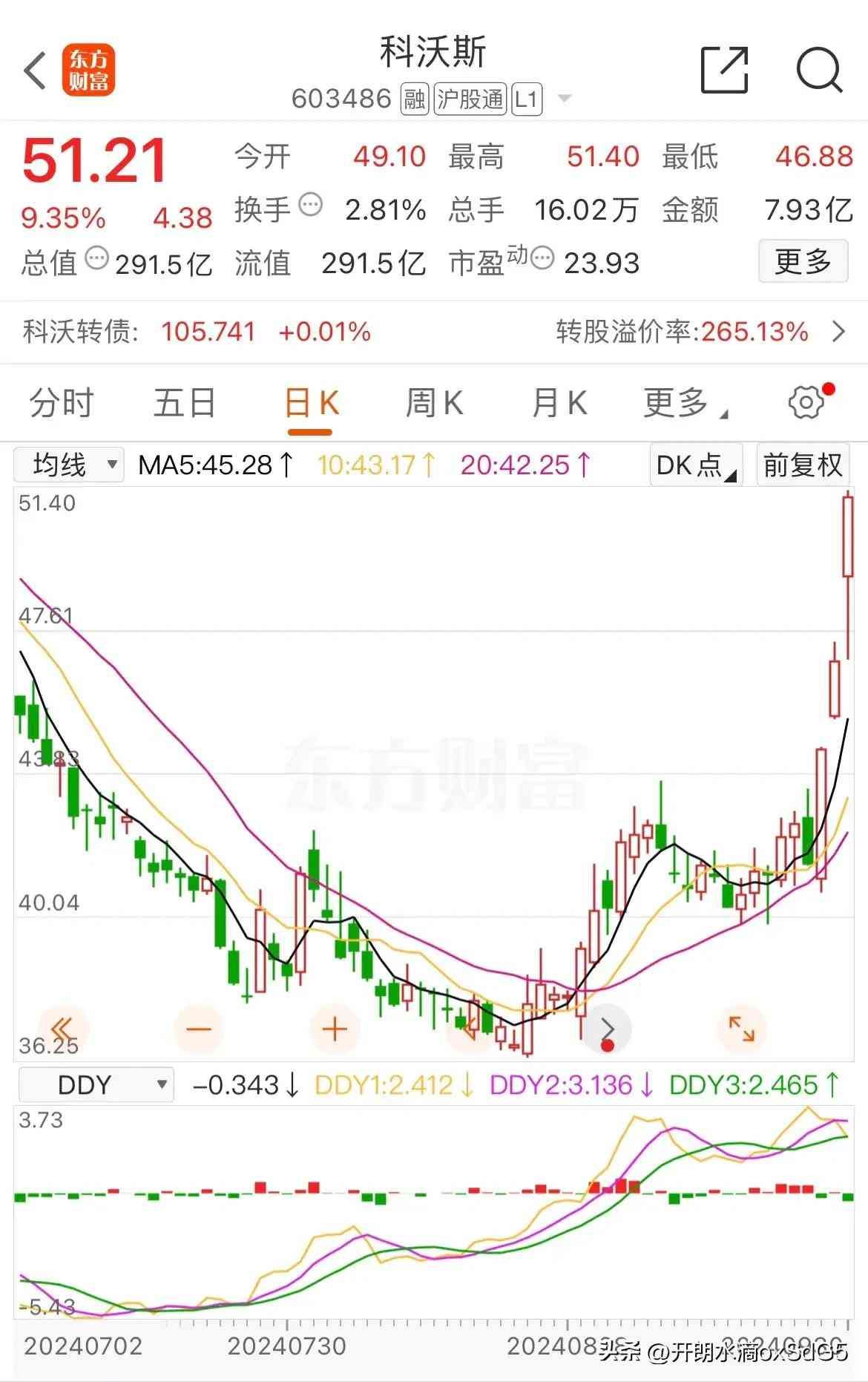This screenshot has height=1382, width=868.
Task: Open chart settings gear
Action: [x=806, y=402]
